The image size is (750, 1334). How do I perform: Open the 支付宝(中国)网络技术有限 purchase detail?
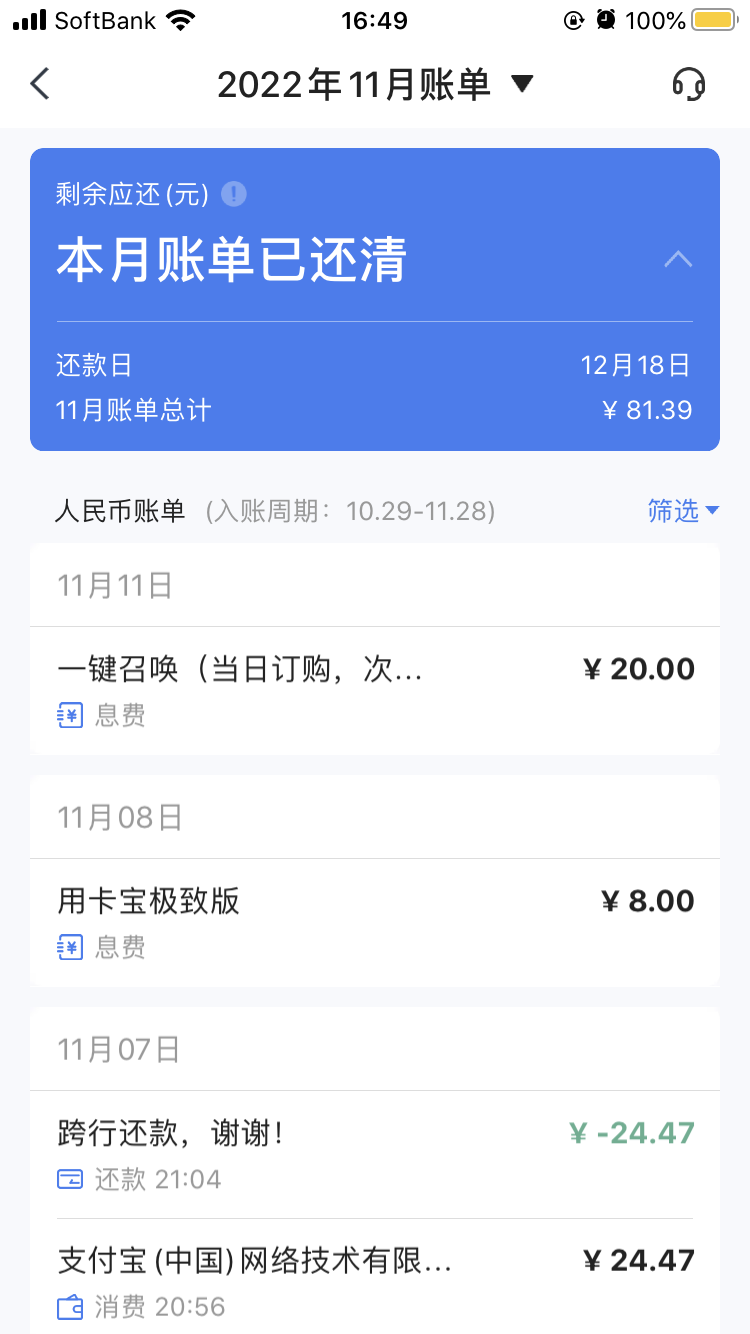click(x=375, y=1280)
